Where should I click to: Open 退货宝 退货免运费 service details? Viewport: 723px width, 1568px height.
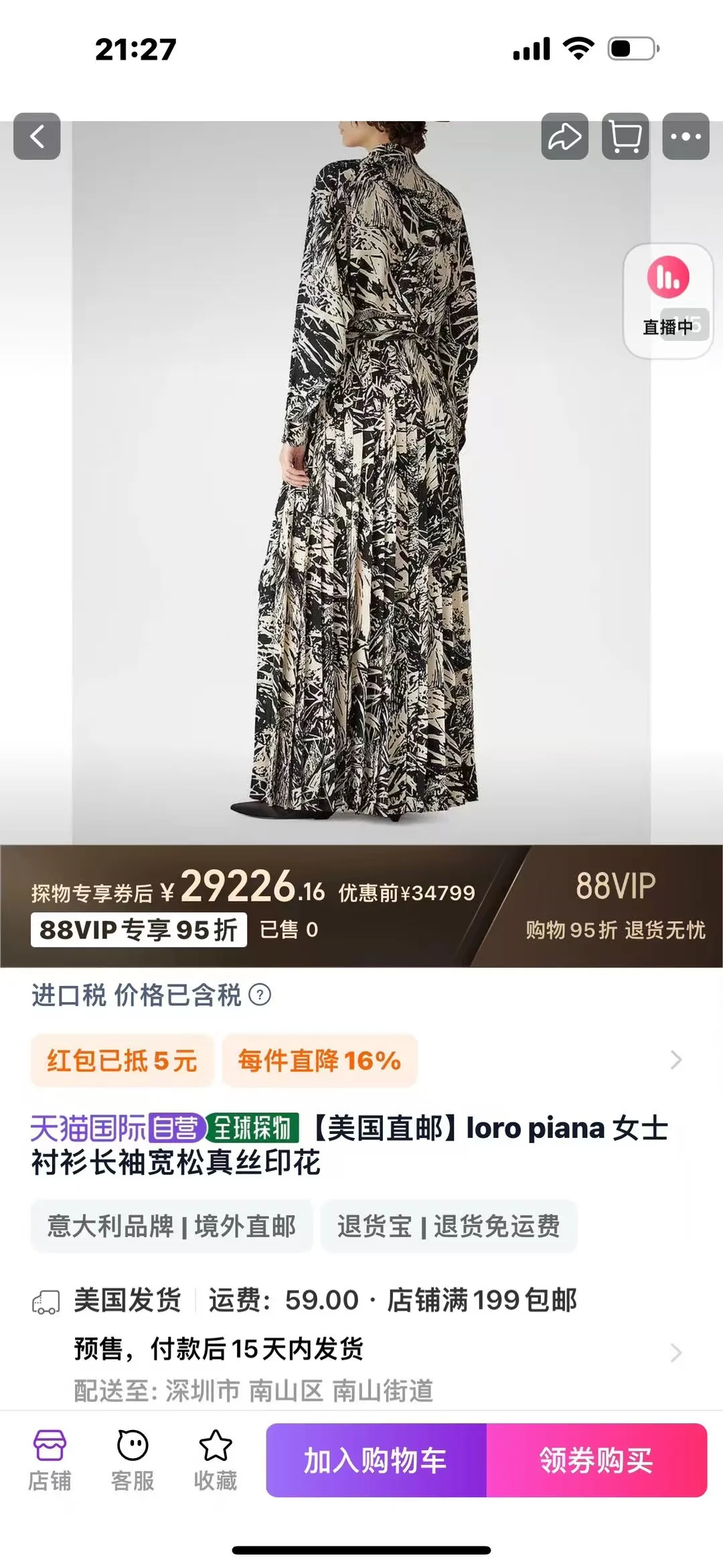pyautogui.click(x=449, y=1226)
